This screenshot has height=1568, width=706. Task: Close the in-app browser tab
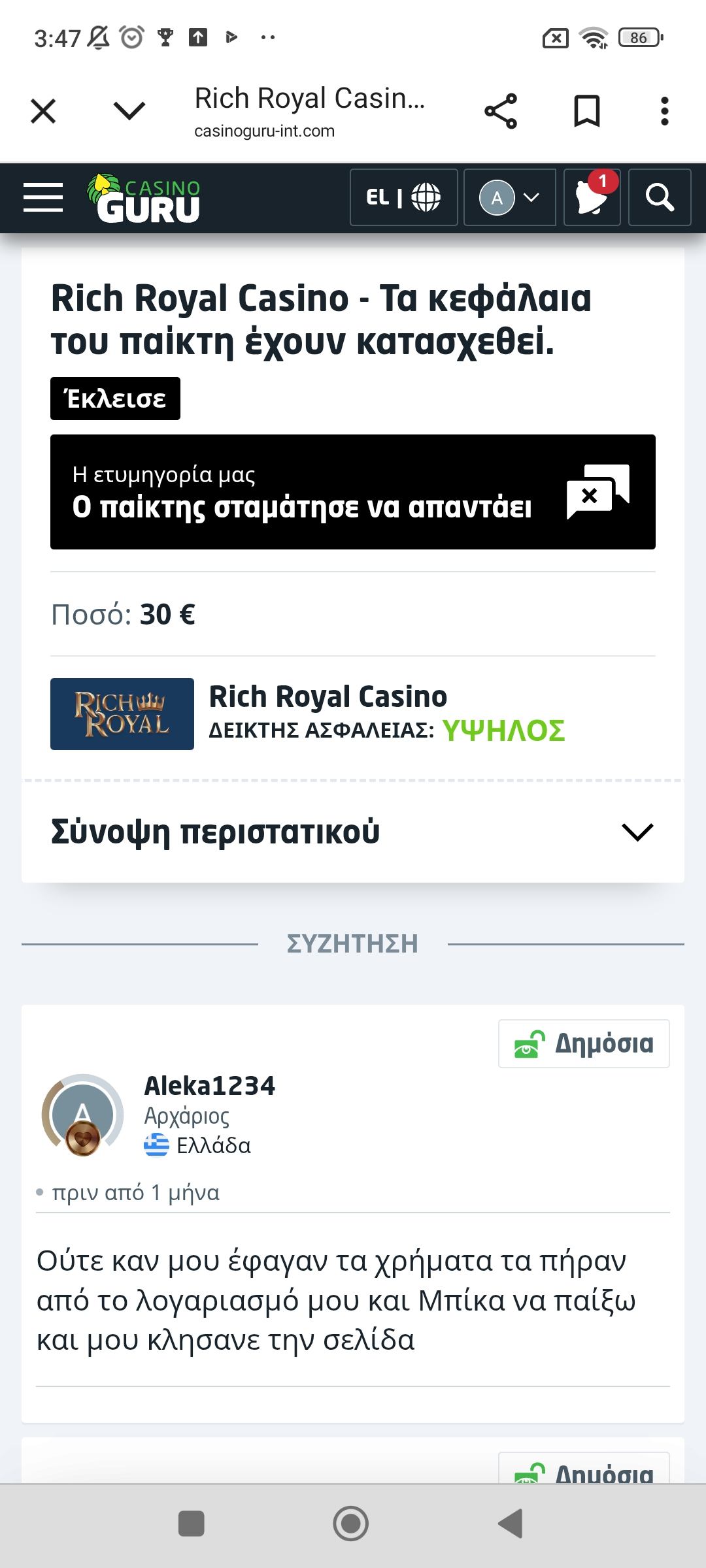click(x=43, y=111)
